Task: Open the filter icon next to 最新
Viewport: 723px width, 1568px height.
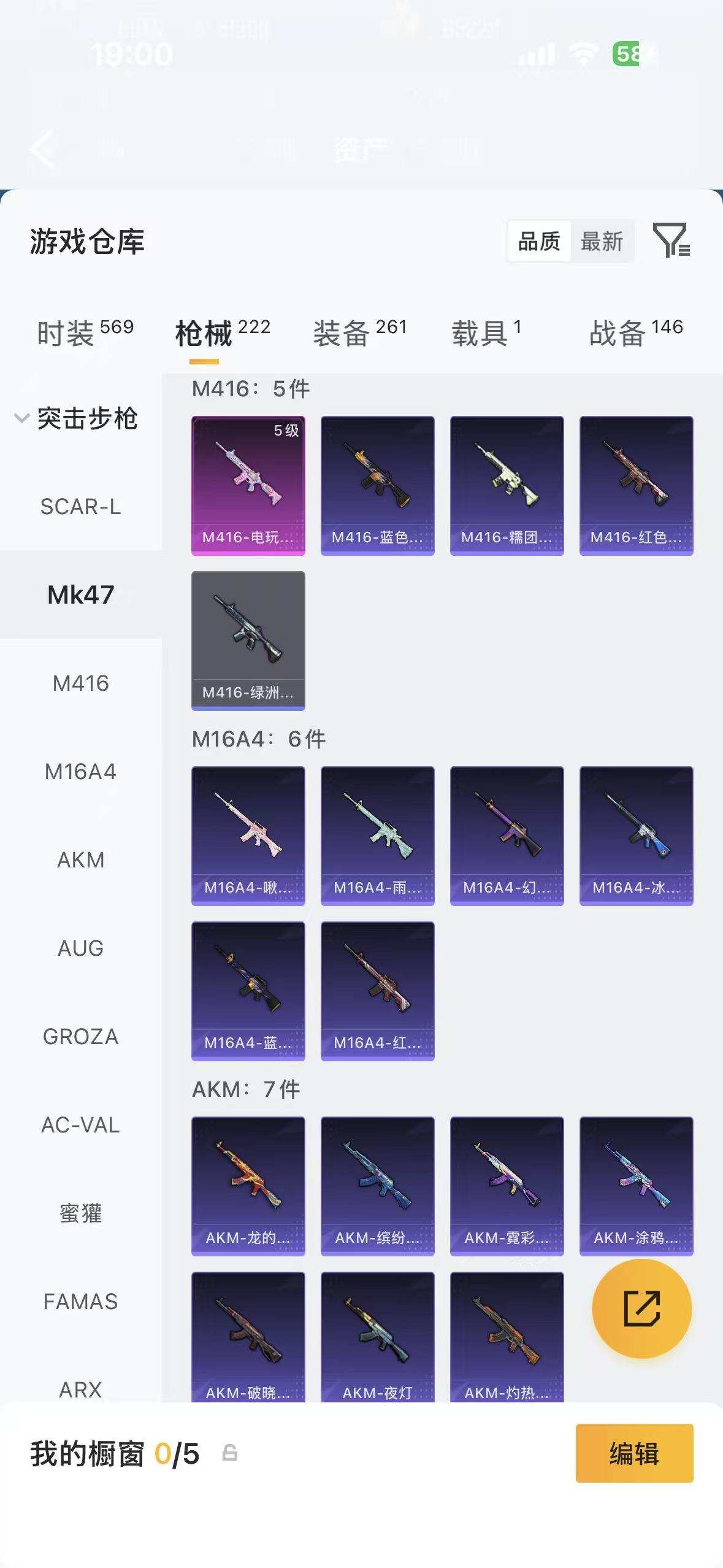Action: click(671, 240)
